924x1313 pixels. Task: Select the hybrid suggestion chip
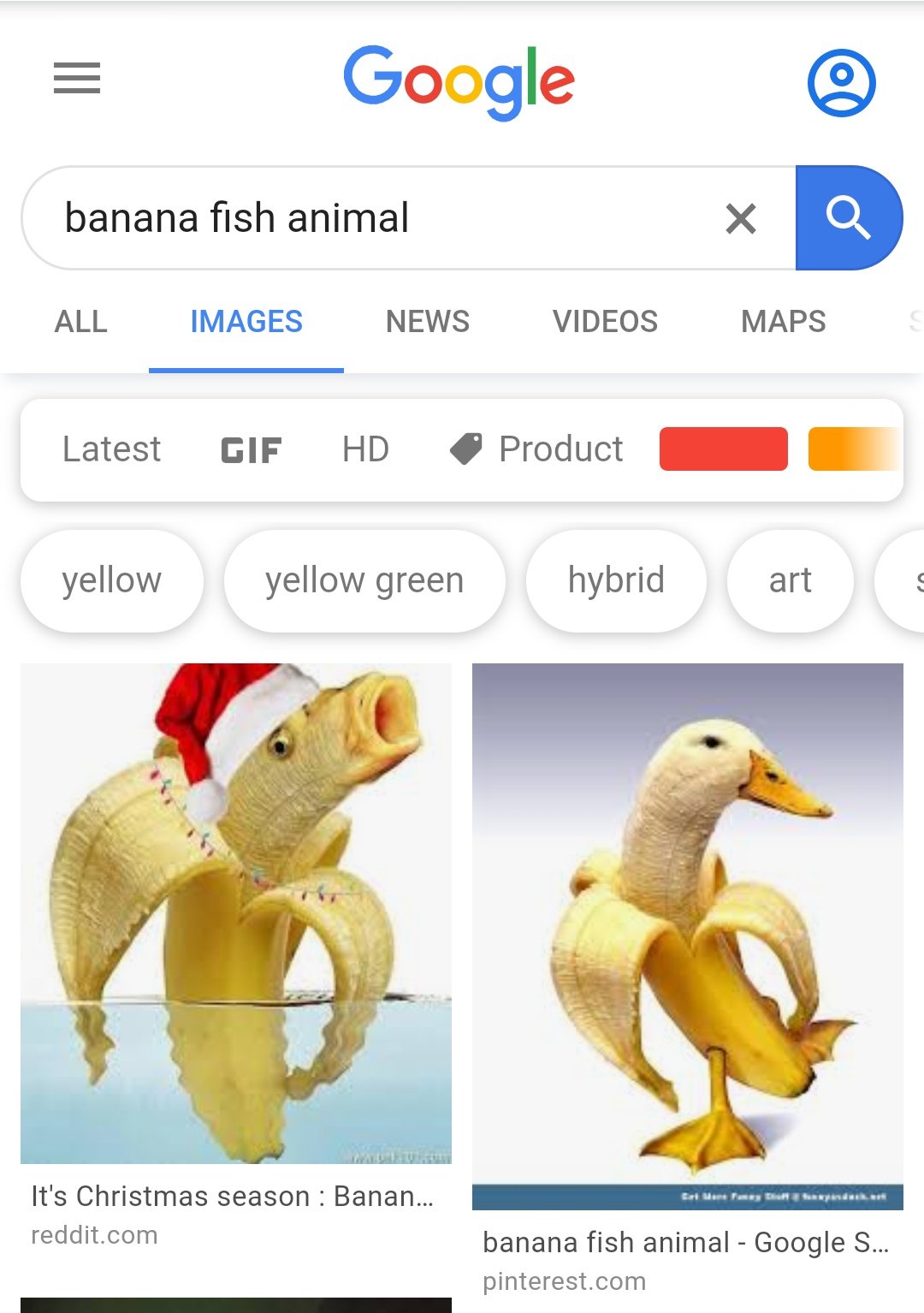click(616, 581)
